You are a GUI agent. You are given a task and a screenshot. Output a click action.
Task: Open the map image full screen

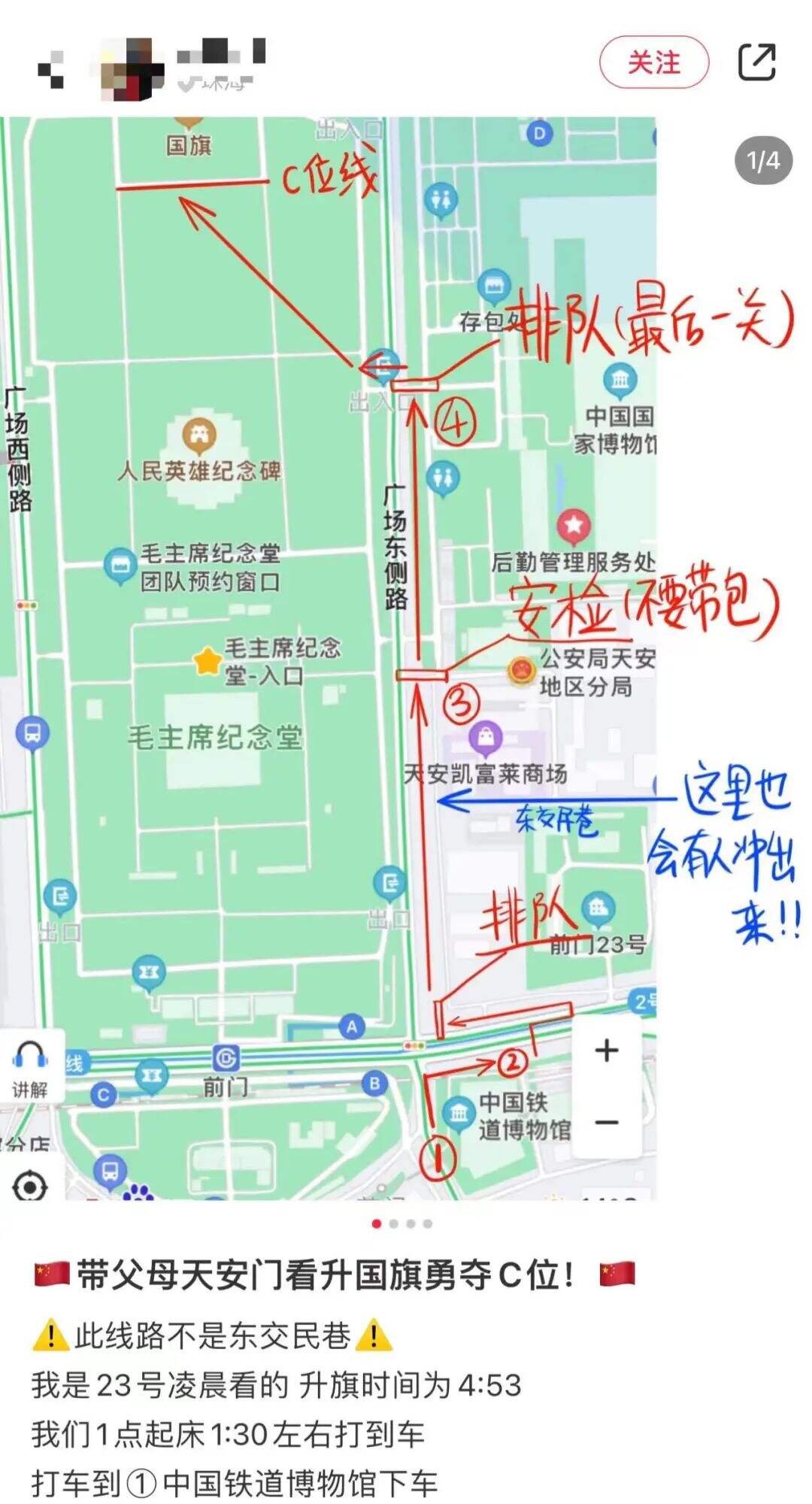coord(328,658)
